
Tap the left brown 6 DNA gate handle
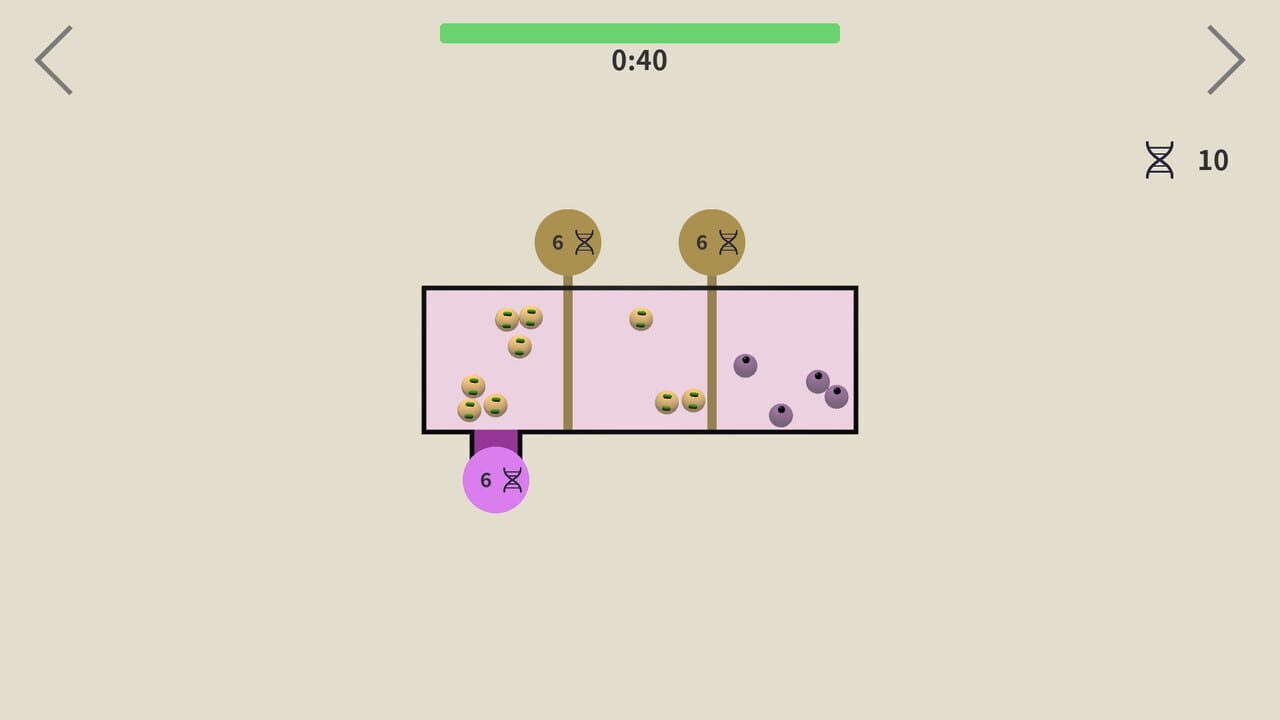tap(568, 242)
